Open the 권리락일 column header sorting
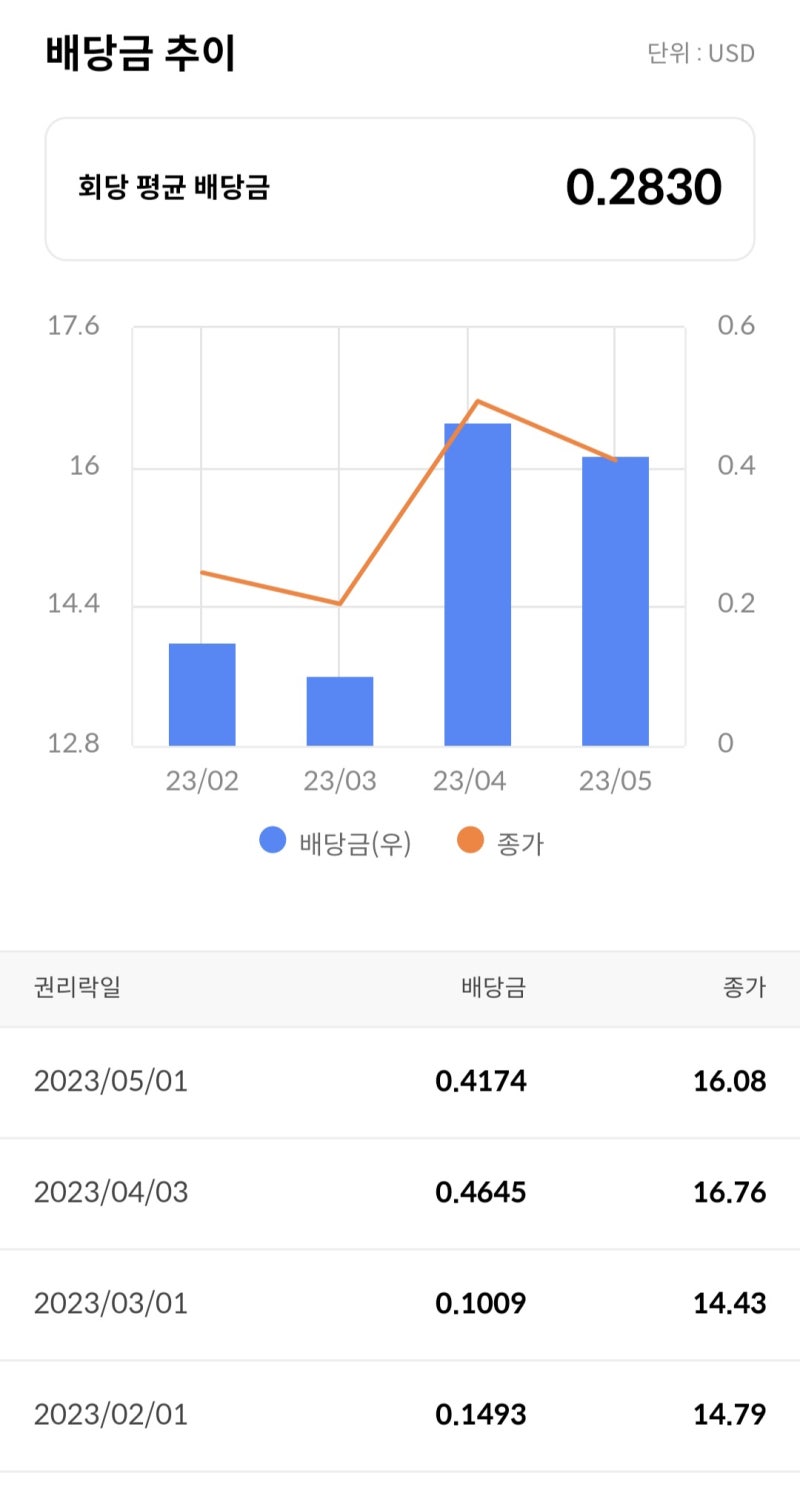 click(76, 988)
